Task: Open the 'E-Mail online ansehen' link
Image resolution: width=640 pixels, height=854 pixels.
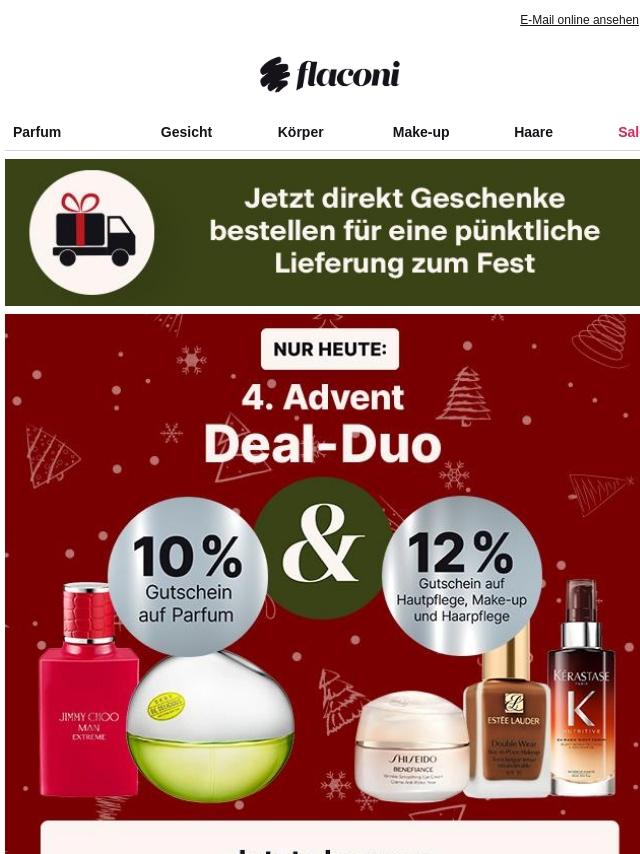Action: [x=579, y=20]
